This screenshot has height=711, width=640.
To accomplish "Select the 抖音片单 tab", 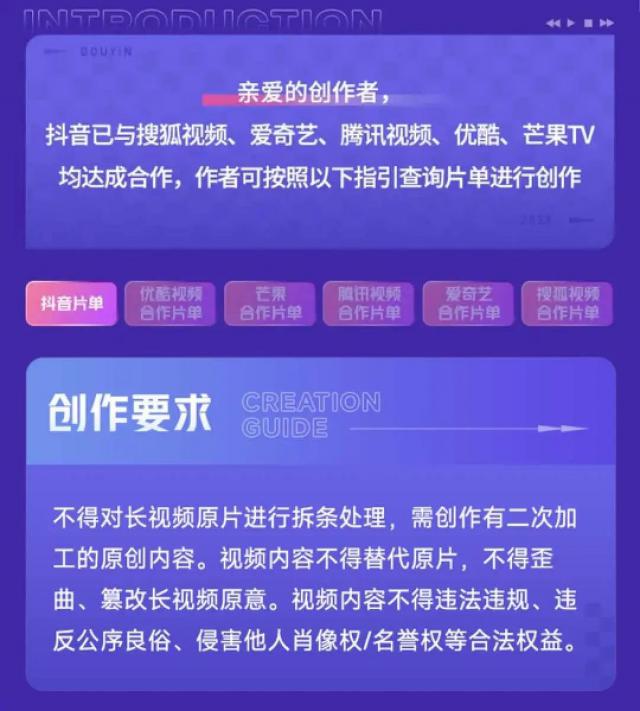I will click(71, 304).
